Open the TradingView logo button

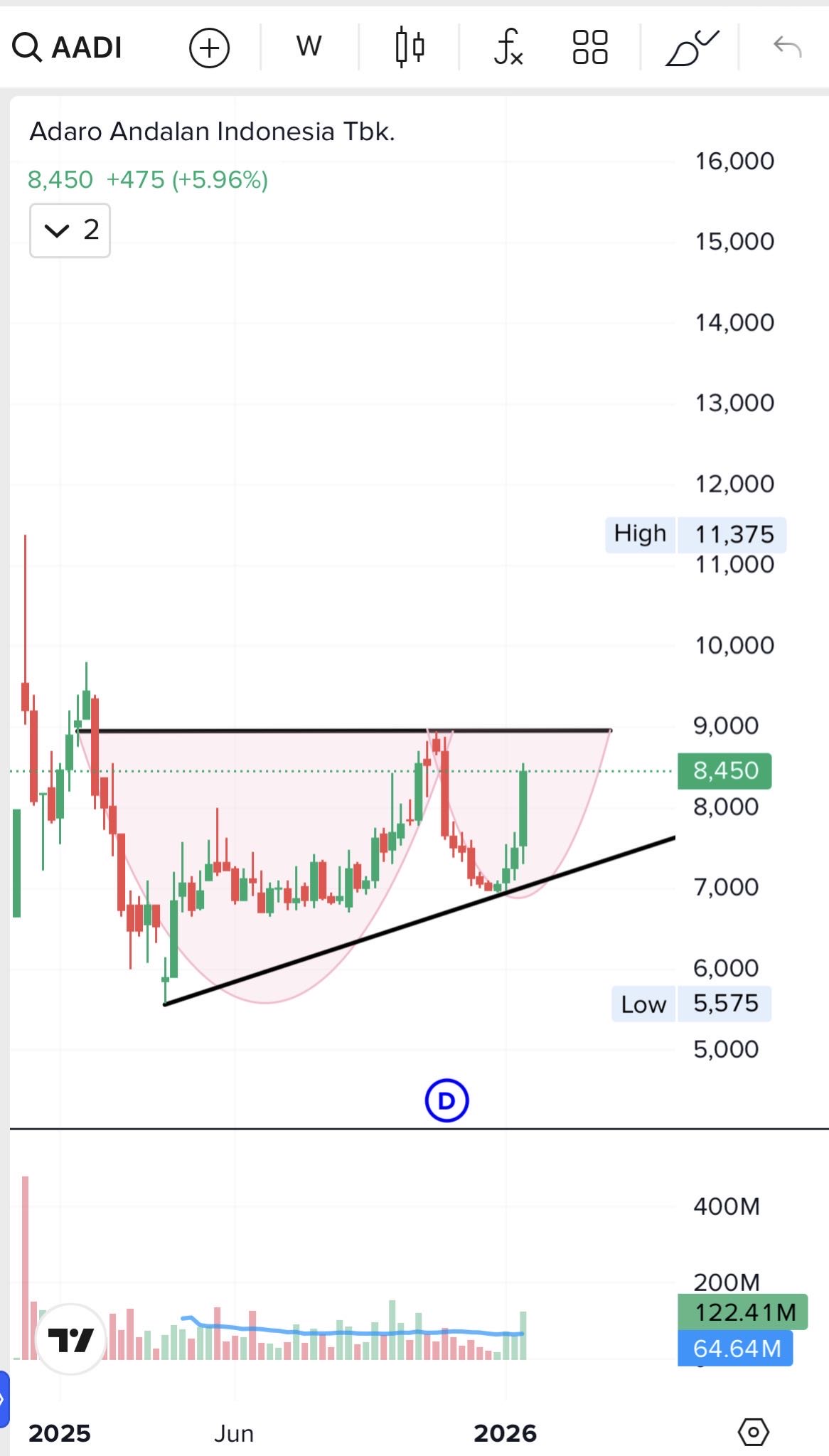70,1339
